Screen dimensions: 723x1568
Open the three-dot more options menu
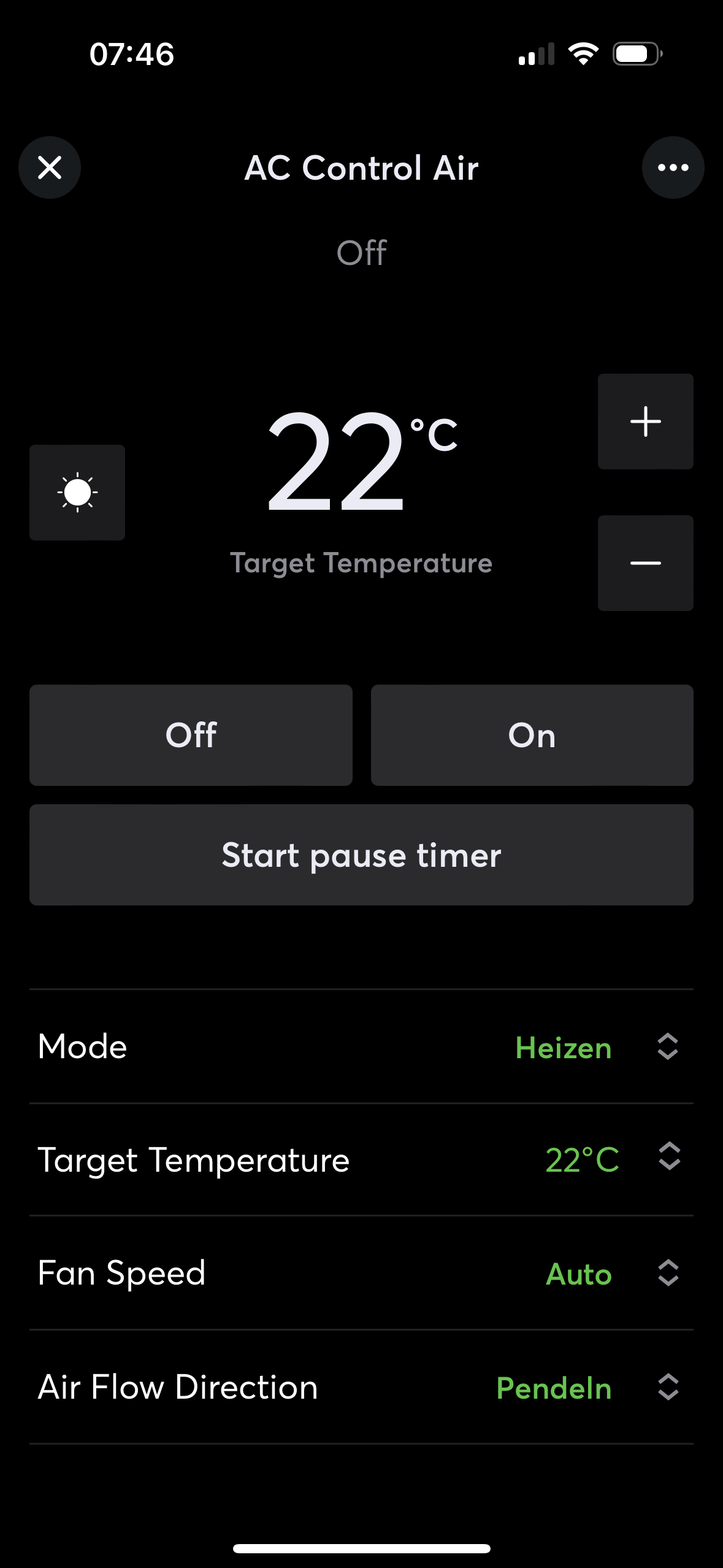click(673, 167)
